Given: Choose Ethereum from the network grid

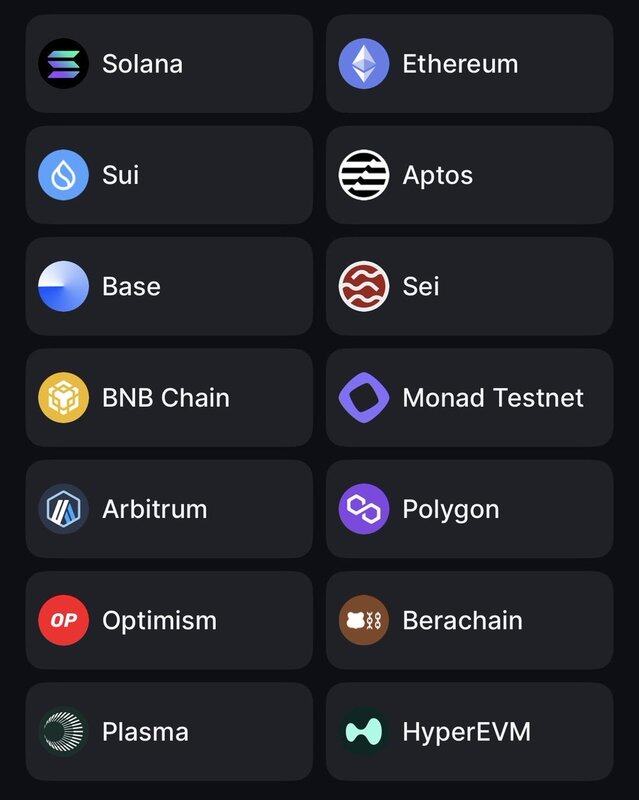Looking at the screenshot, I should (x=469, y=64).
